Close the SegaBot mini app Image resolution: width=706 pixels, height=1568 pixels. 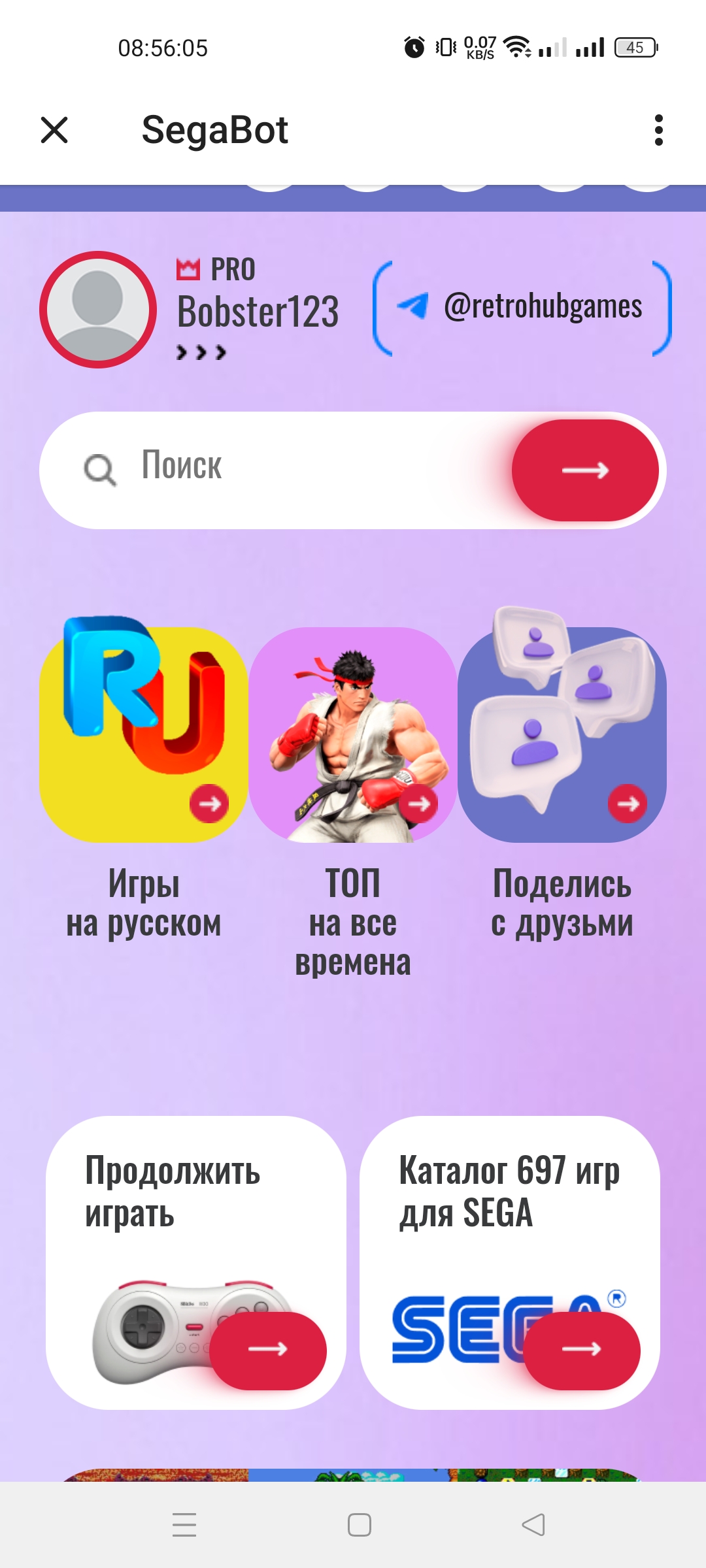tap(54, 130)
